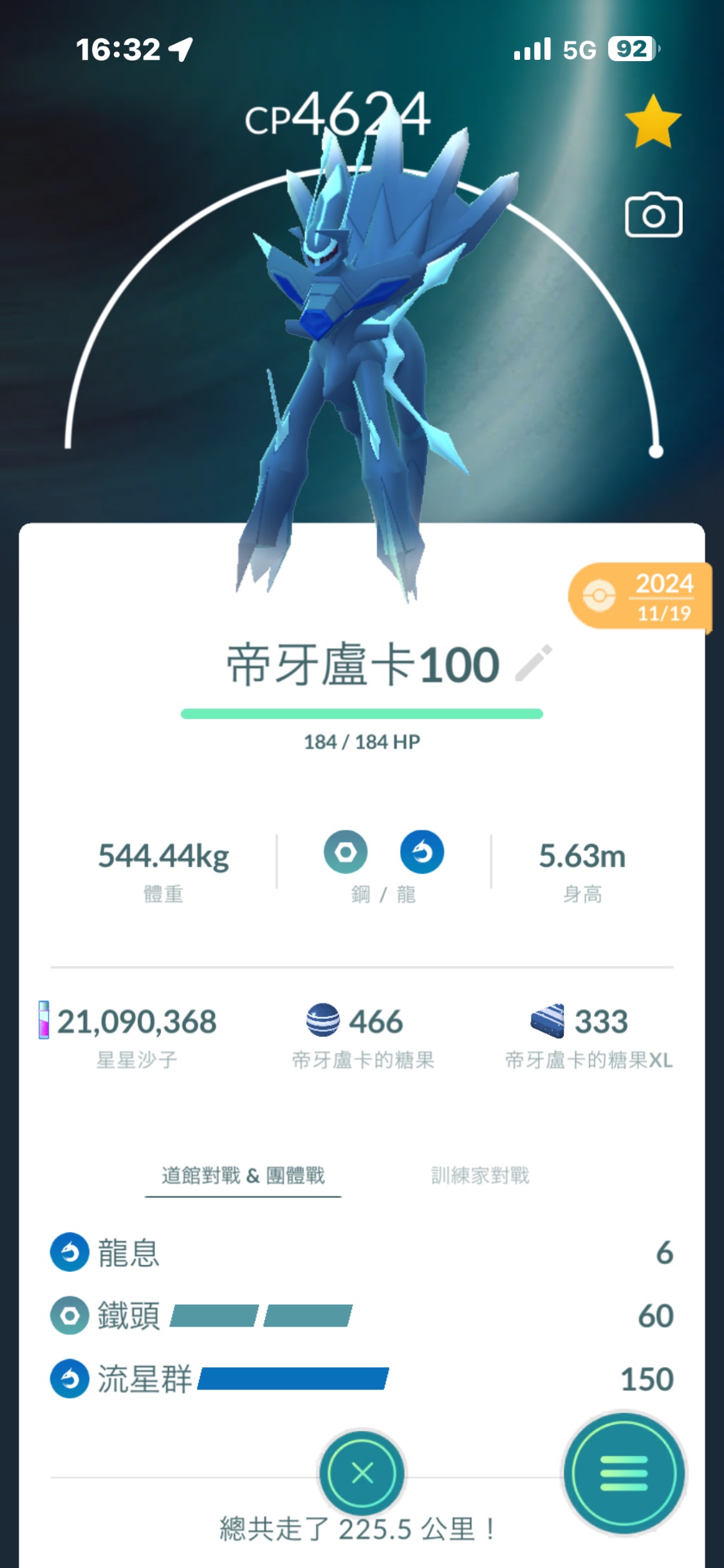Screen dimensions: 724x1568
Task: Toggle the favorite star for this Pokémon
Action: click(x=653, y=122)
